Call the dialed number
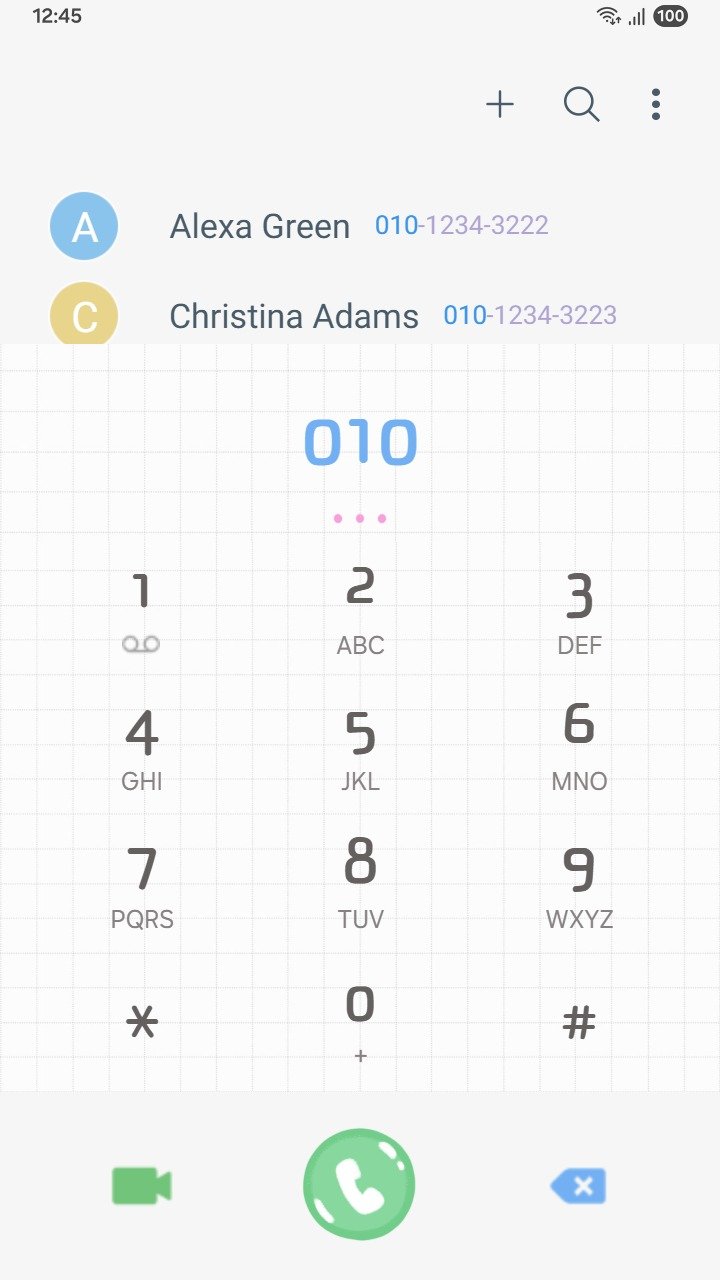 coord(359,1184)
